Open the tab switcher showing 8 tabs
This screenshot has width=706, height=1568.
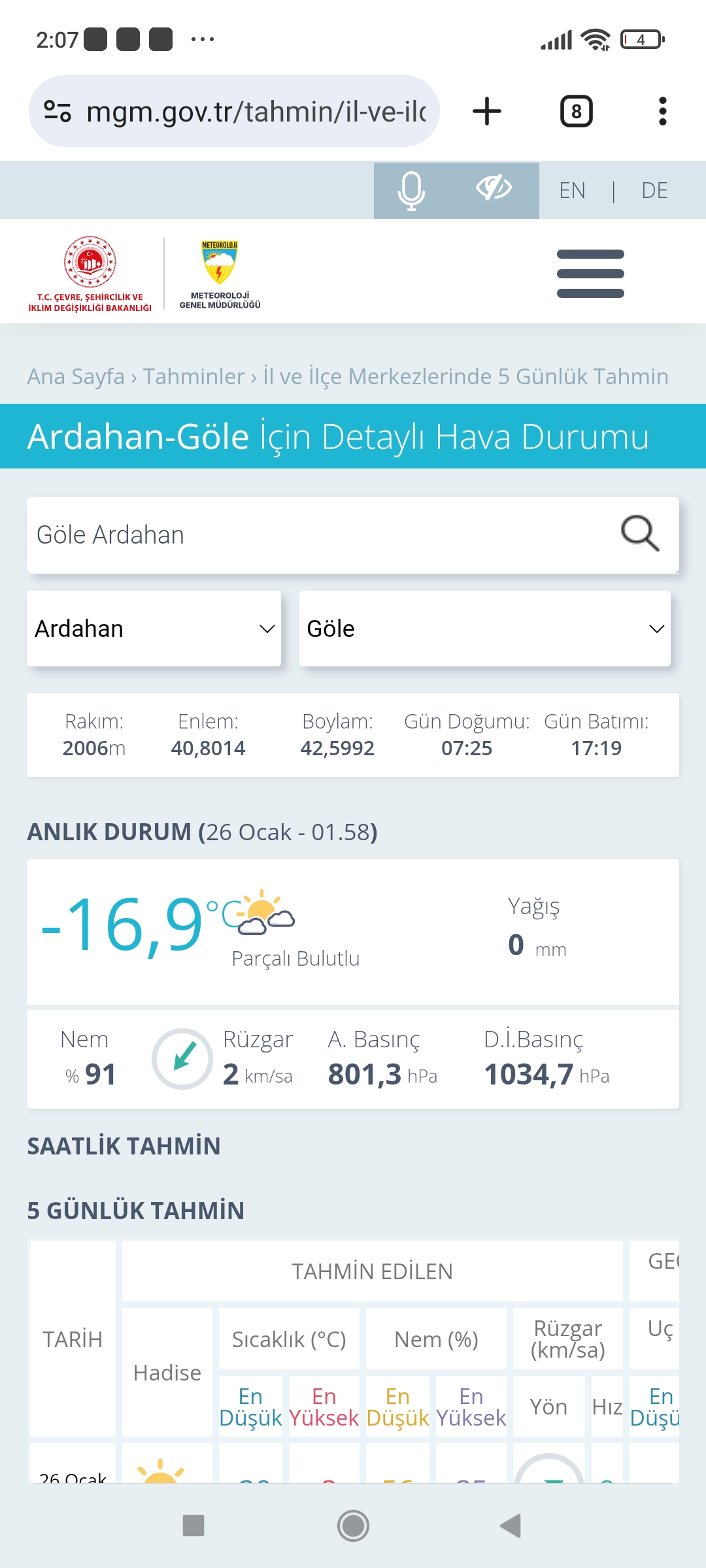tap(577, 111)
